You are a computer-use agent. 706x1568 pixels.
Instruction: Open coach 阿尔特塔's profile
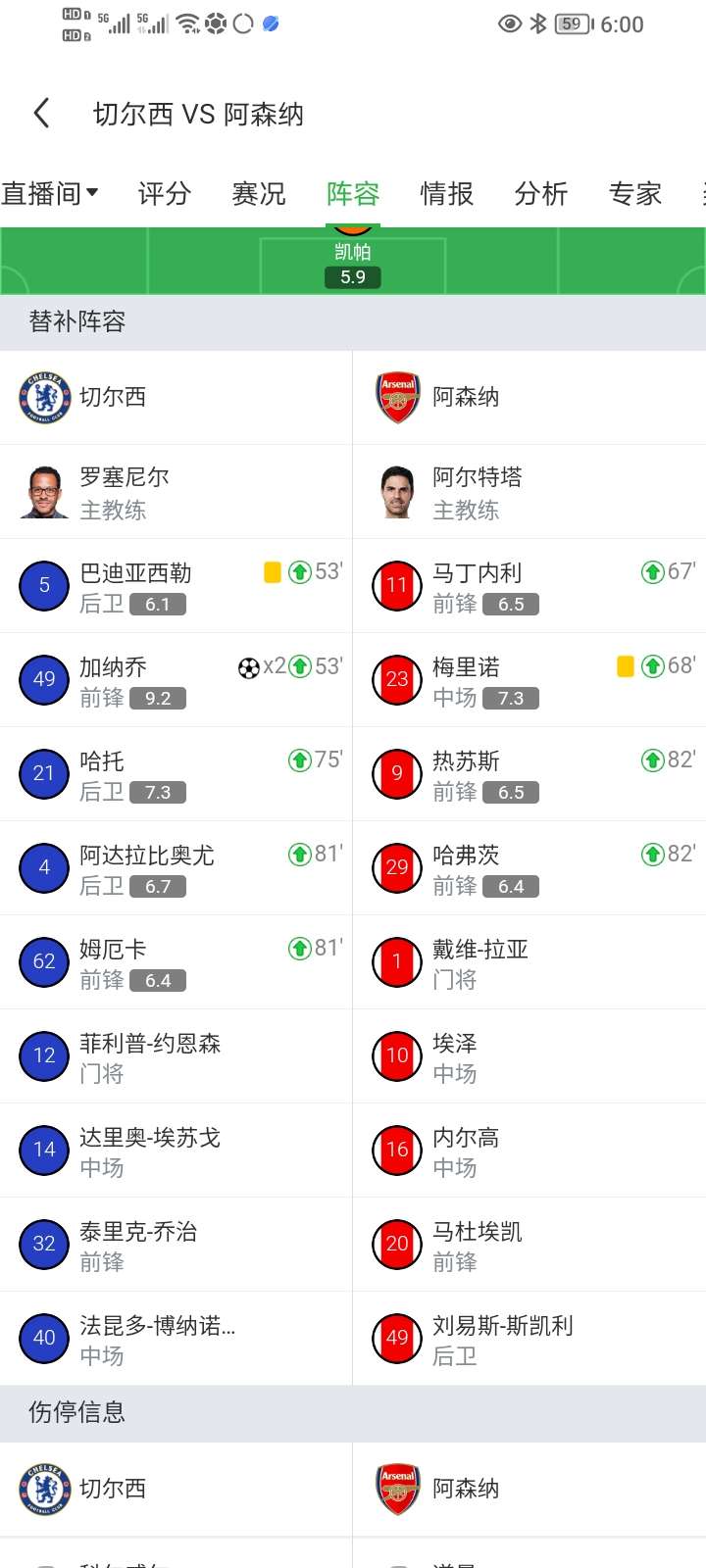pyautogui.click(x=476, y=492)
